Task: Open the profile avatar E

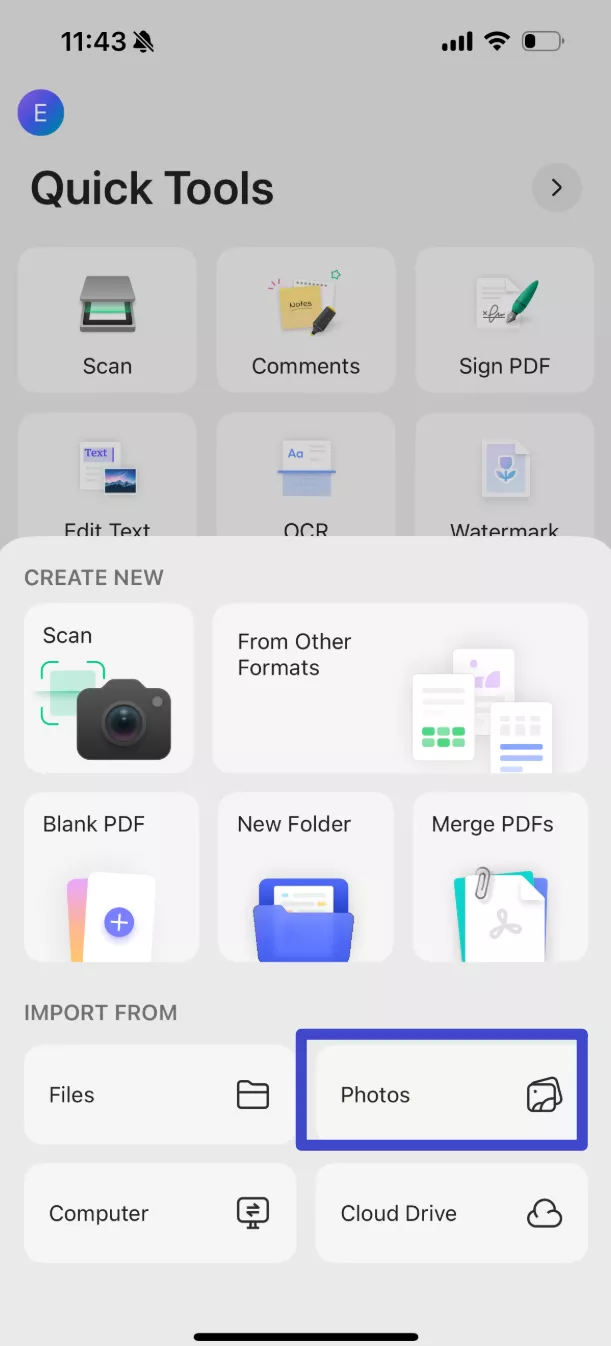Action: click(x=41, y=113)
